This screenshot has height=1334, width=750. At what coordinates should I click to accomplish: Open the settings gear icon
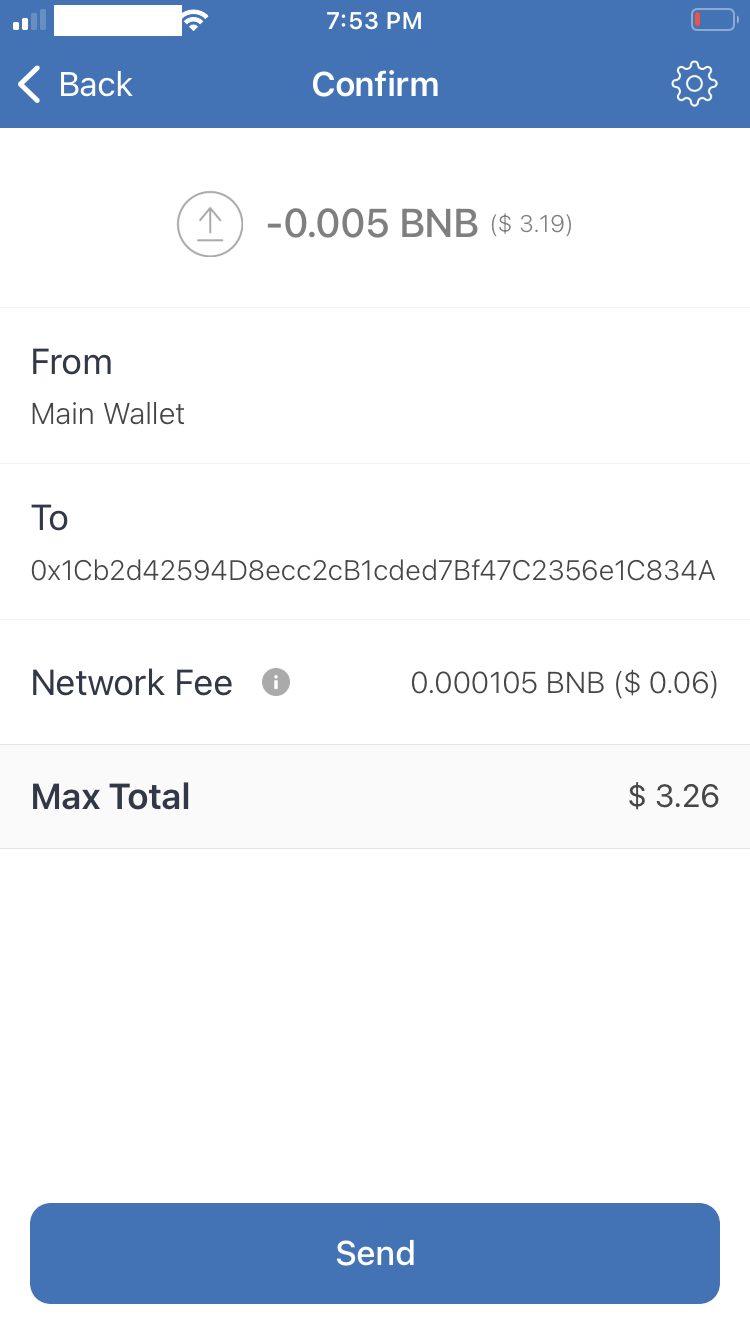[x=694, y=85]
